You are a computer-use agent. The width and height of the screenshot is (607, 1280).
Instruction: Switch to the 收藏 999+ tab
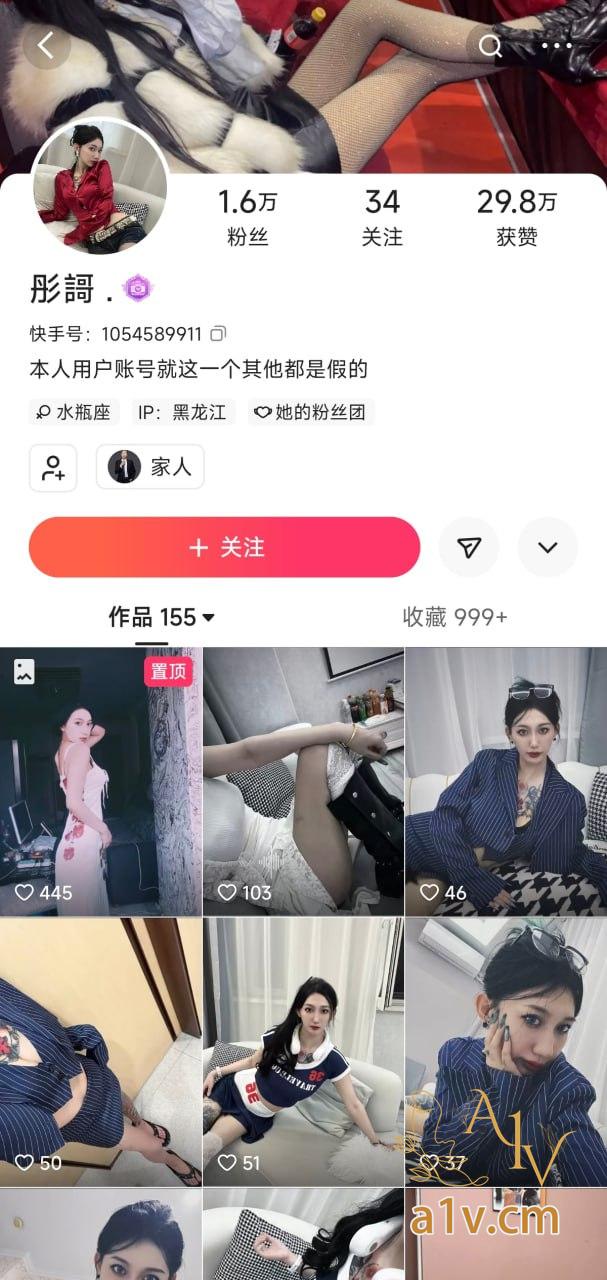tap(454, 617)
